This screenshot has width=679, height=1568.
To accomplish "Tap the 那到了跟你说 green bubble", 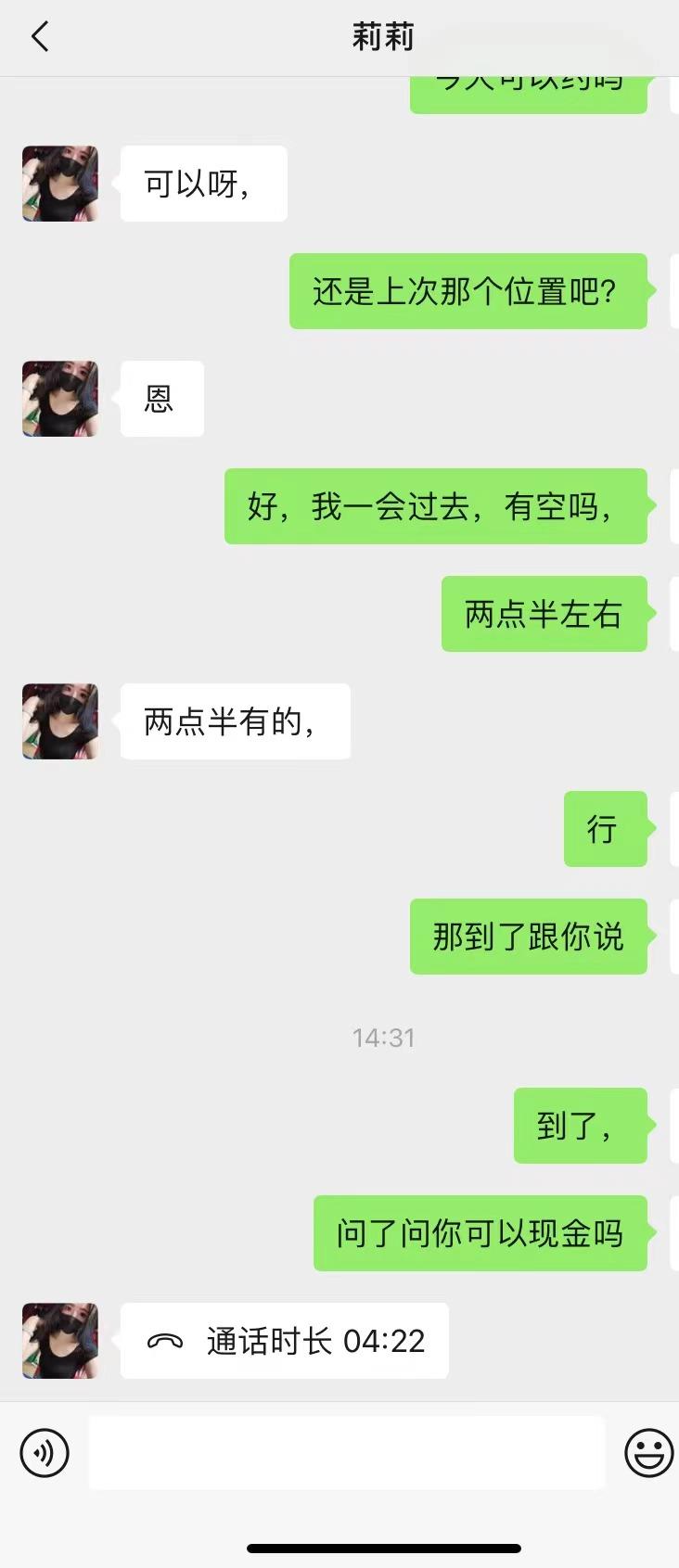I will click(528, 937).
